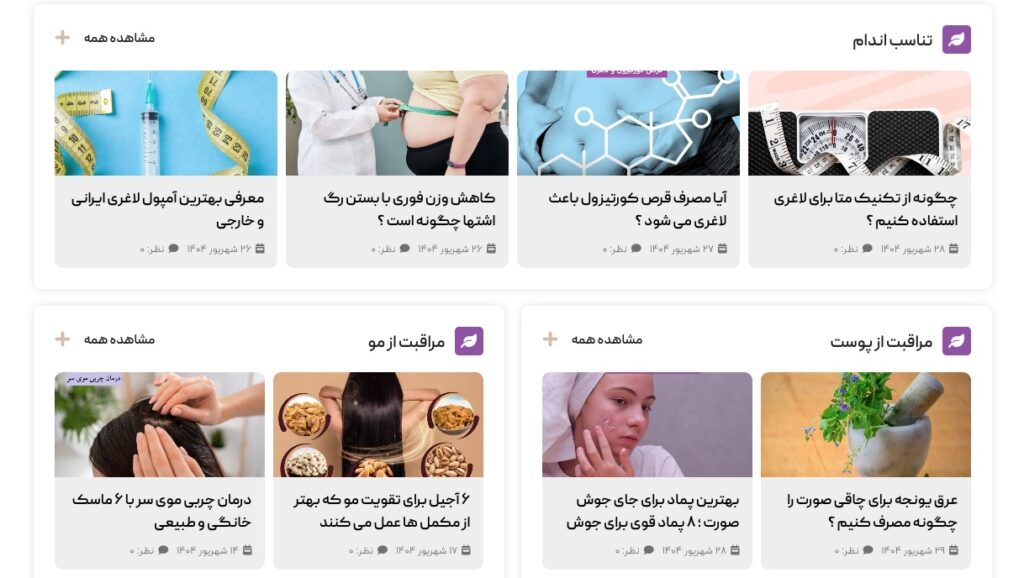The width and height of the screenshot is (1024, 578).
Task: Open article ۶ آجیل برای تقویت مو
Action: coord(381,510)
